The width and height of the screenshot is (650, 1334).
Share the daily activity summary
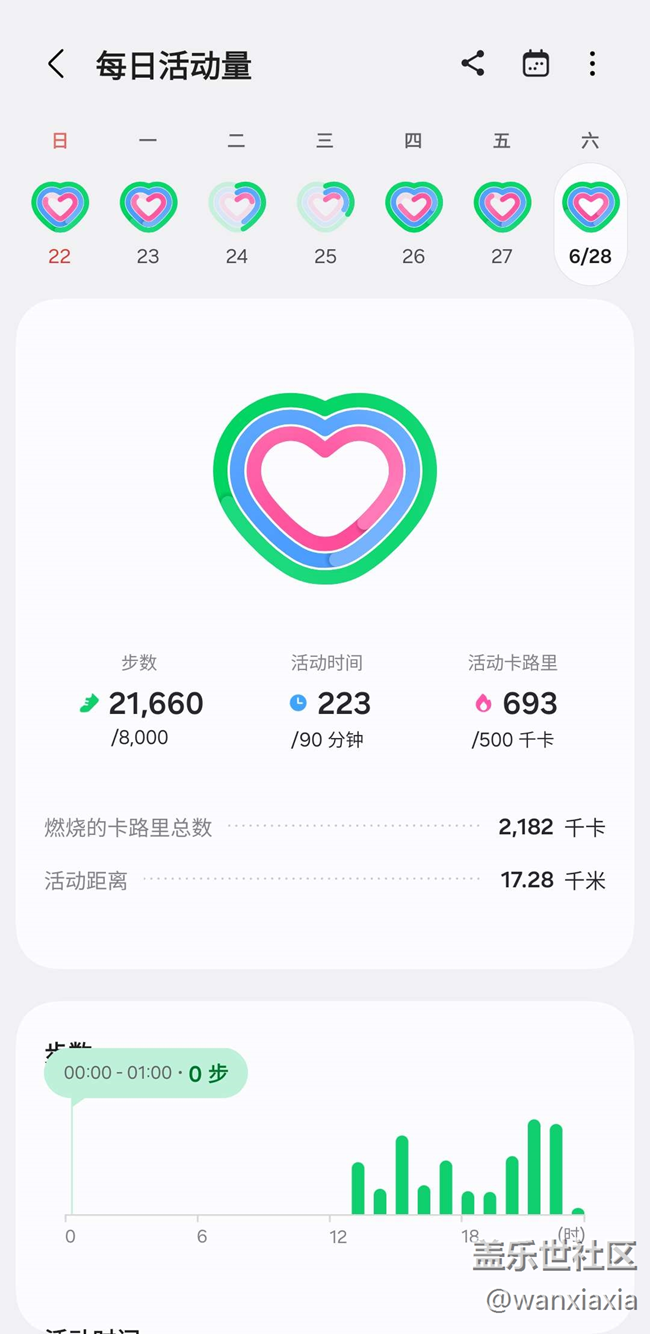click(473, 64)
